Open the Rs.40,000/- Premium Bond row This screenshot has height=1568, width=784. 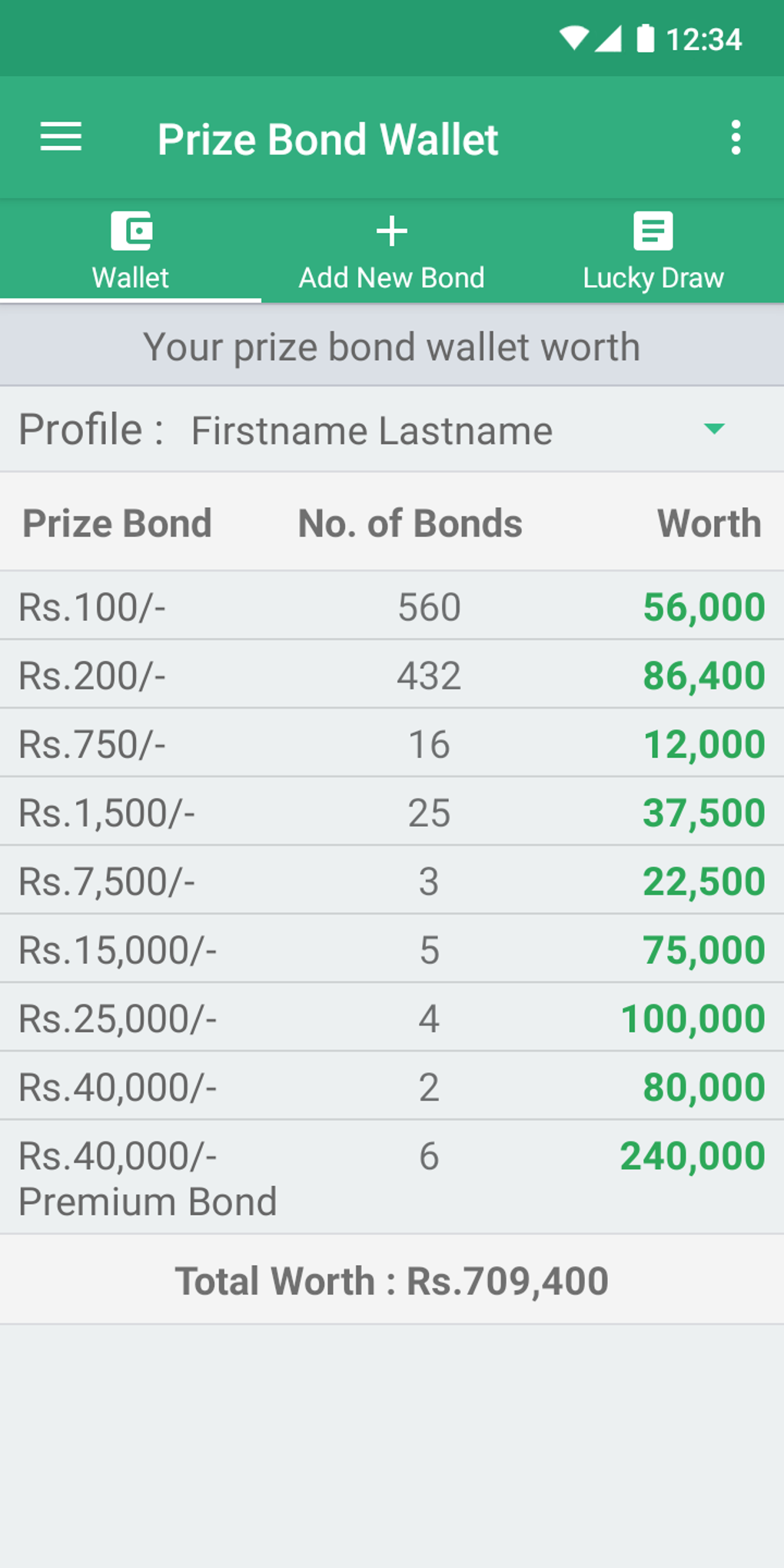392,1178
